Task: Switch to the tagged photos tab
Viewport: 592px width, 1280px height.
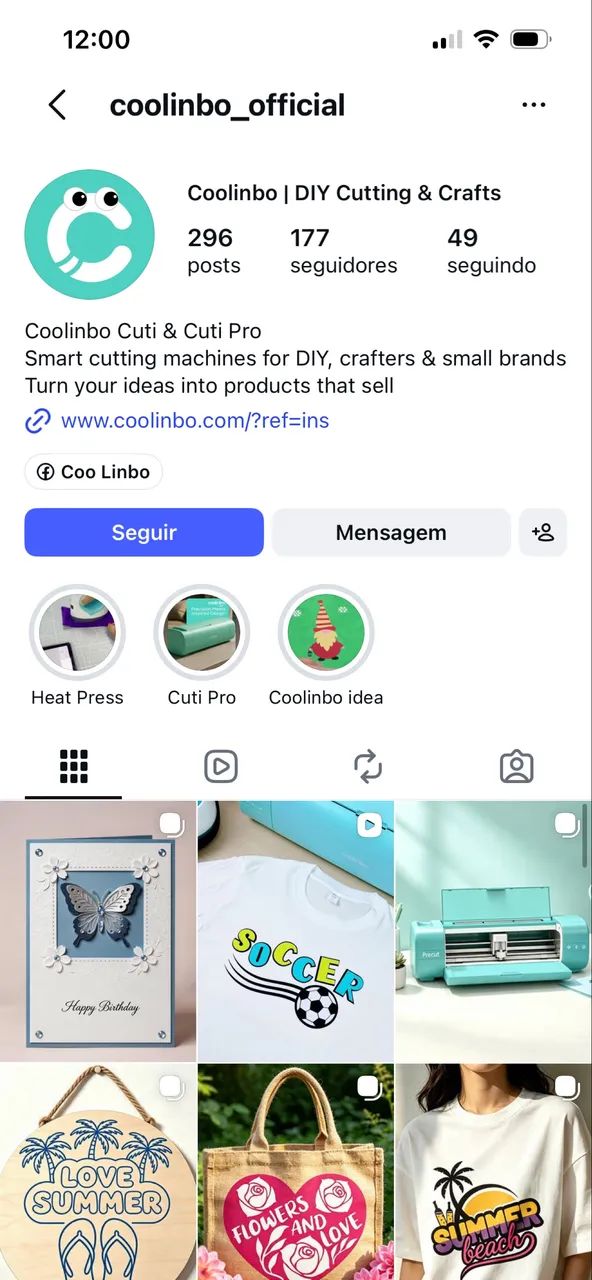Action: [516, 767]
